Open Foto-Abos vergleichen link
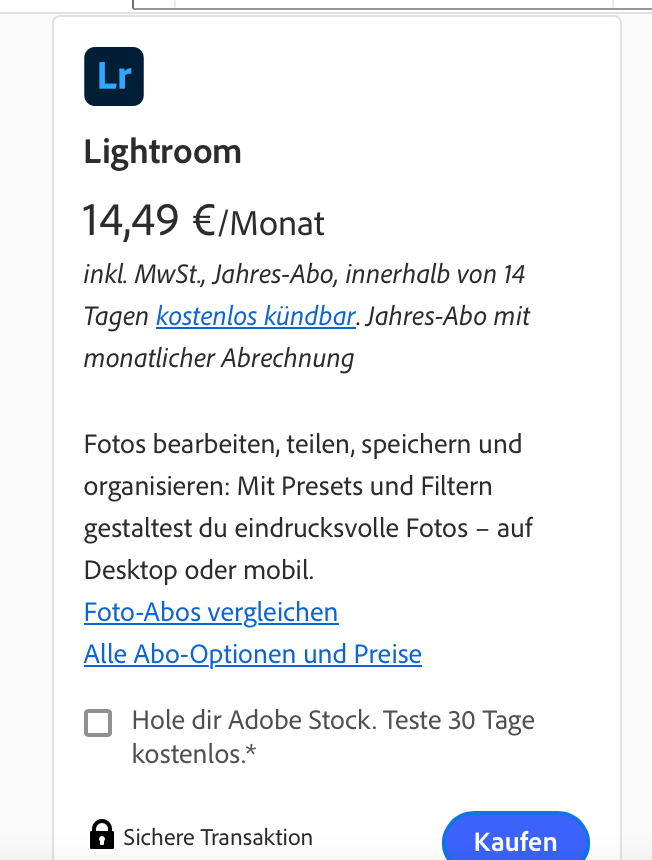The height and width of the screenshot is (860, 652). click(x=211, y=612)
